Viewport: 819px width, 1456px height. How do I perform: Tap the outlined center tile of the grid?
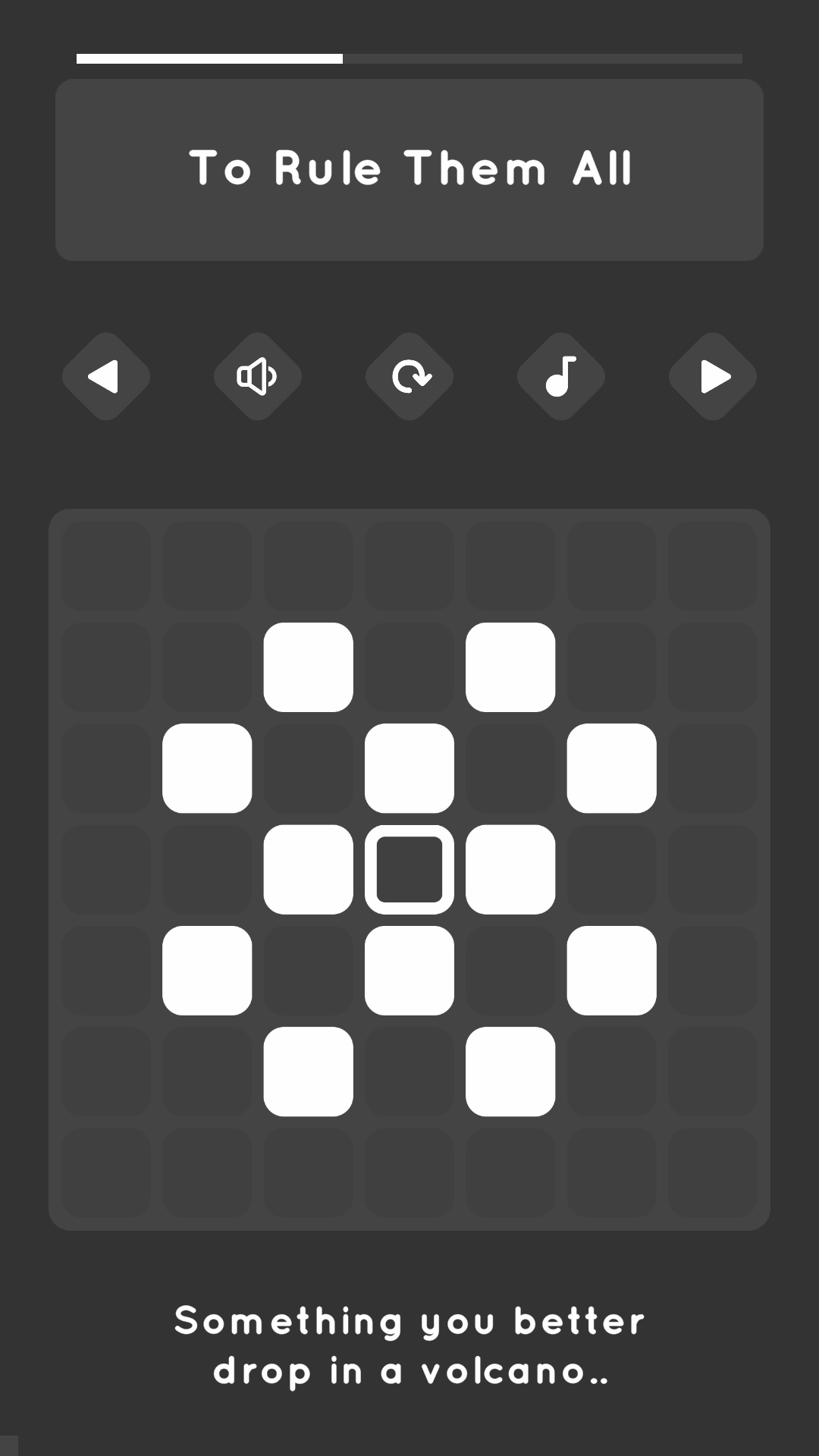(x=409, y=869)
